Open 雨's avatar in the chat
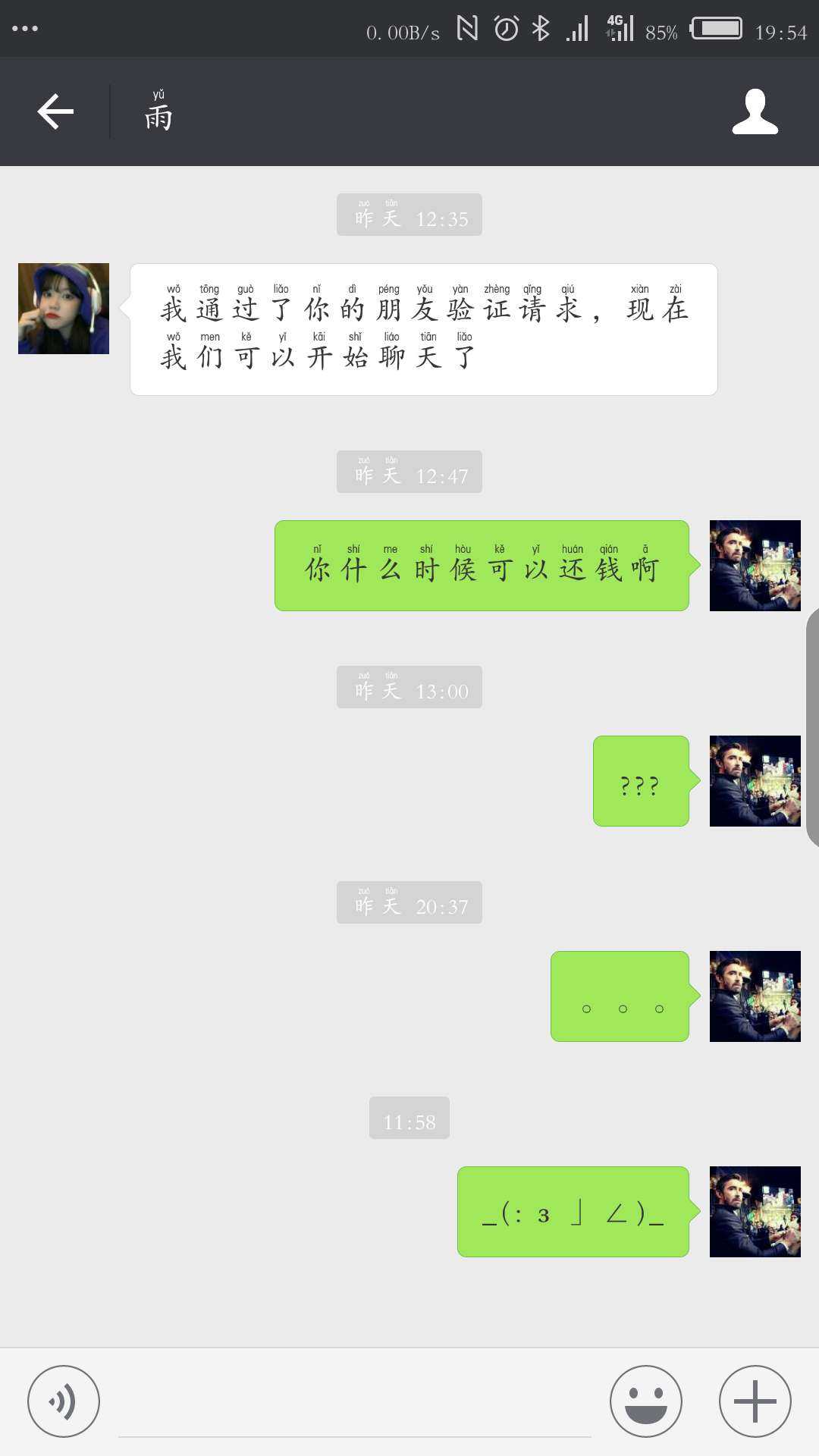Viewport: 819px width, 1456px height. click(64, 309)
